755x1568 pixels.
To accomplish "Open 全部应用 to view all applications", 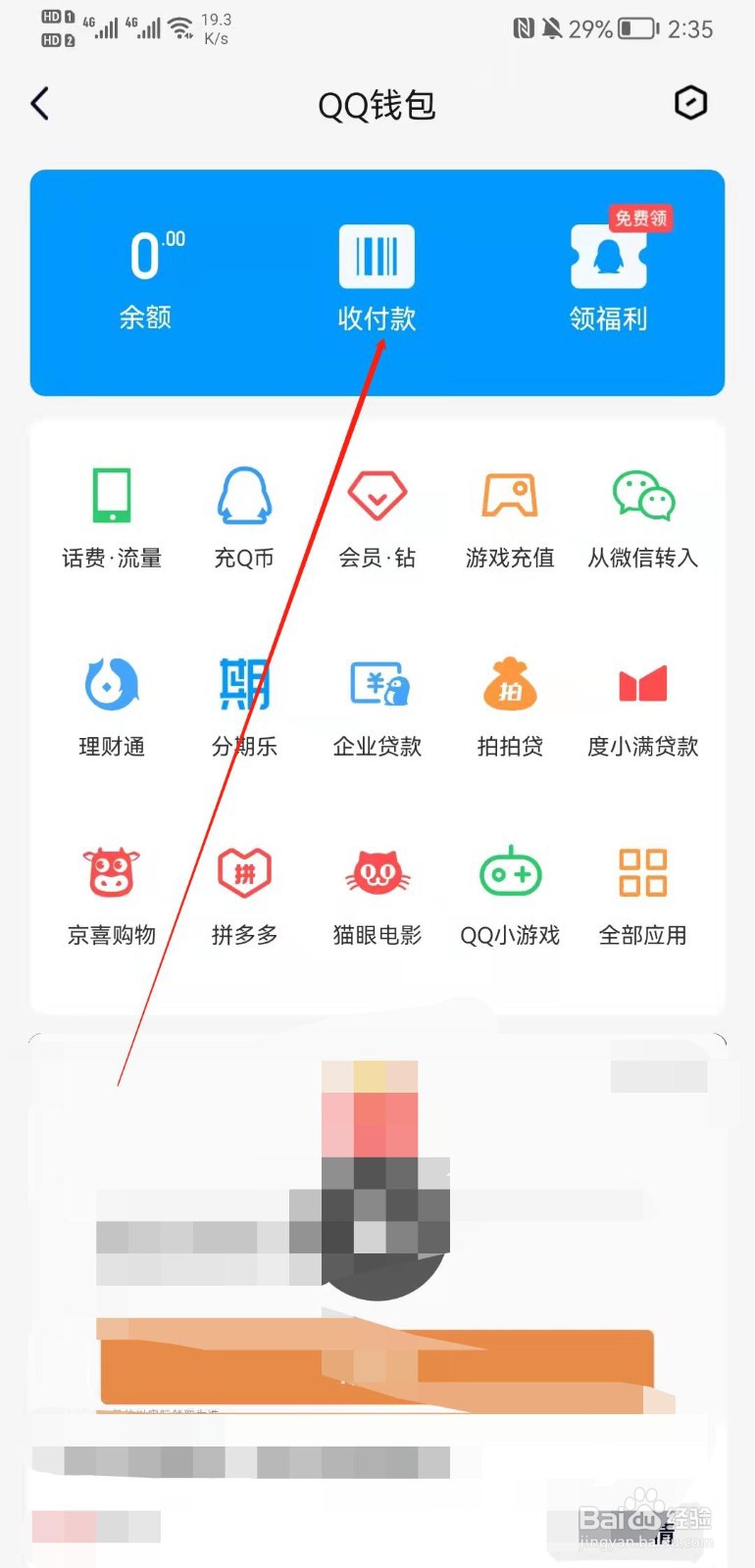I will pyautogui.click(x=642, y=890).
